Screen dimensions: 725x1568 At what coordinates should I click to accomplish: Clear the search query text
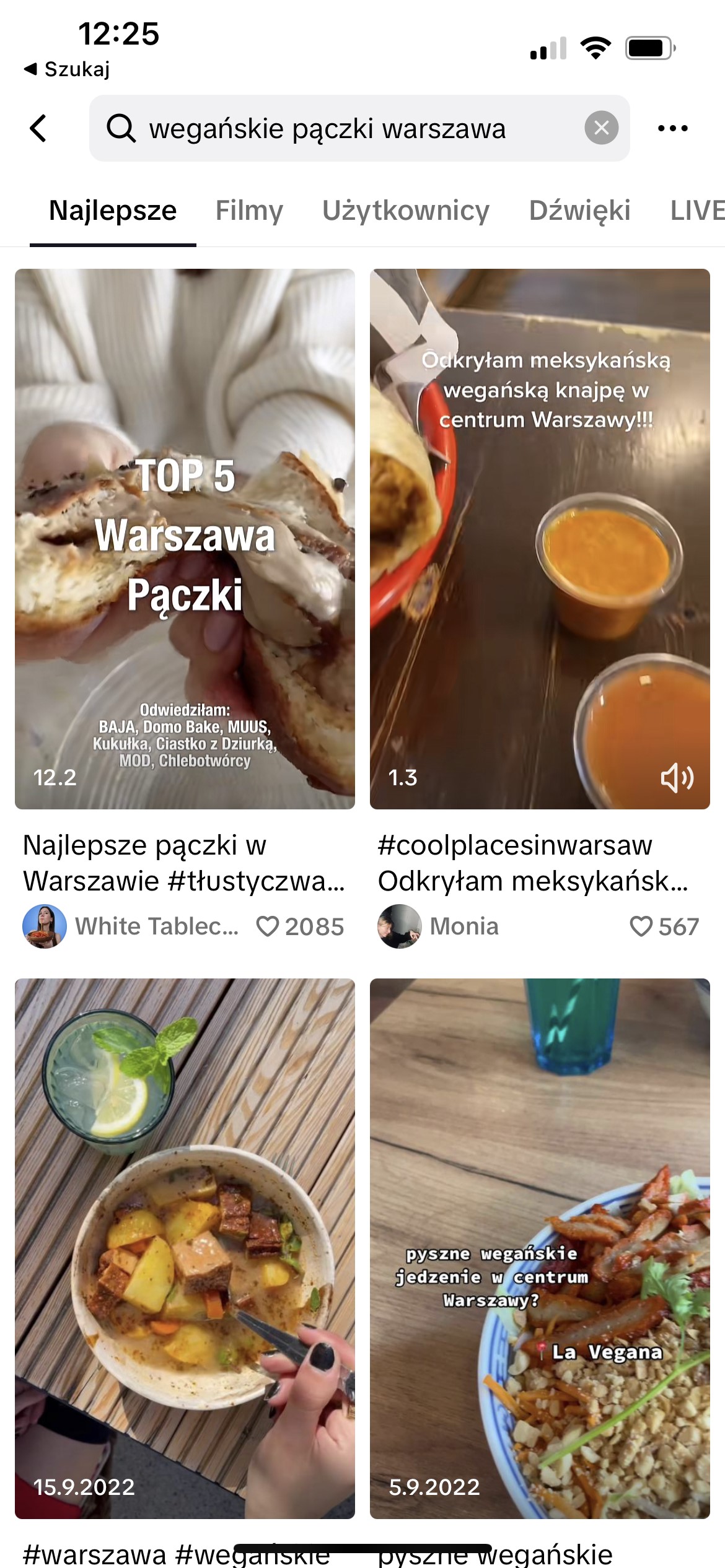(601, 128)
